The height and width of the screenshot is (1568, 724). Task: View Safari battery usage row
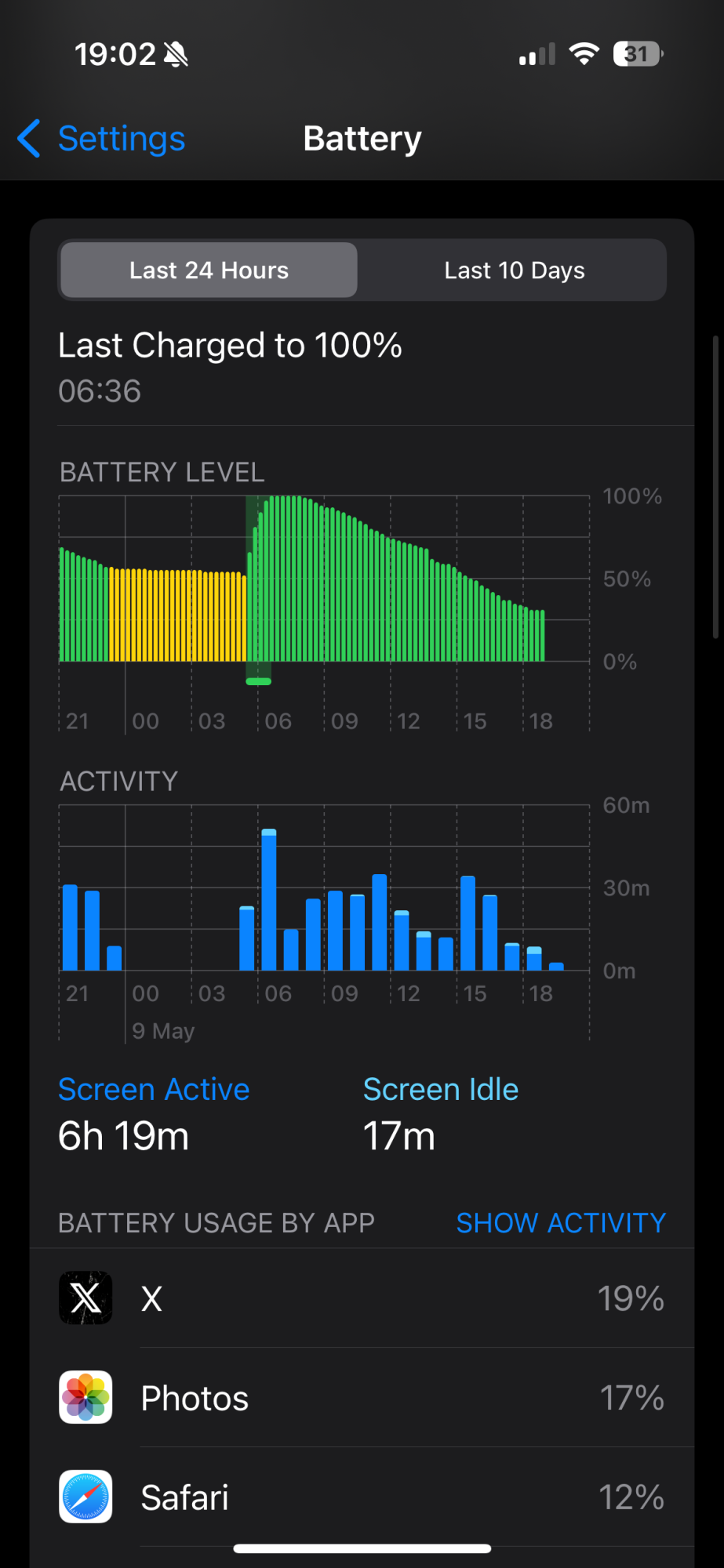(362, 1497)
